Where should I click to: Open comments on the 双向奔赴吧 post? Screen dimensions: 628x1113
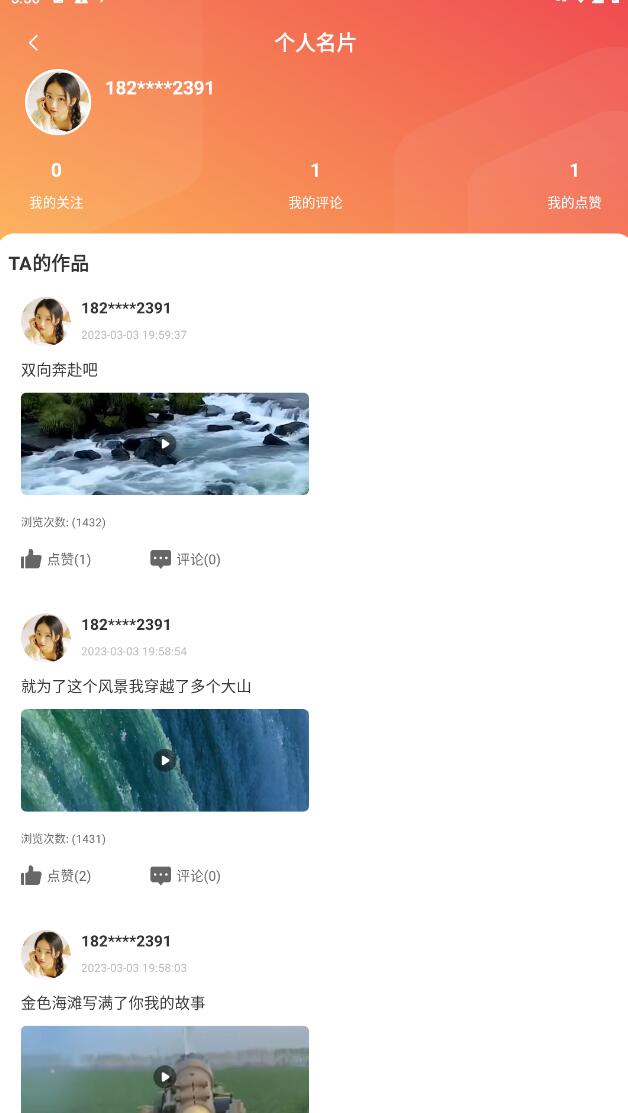(x=185, y=559)
